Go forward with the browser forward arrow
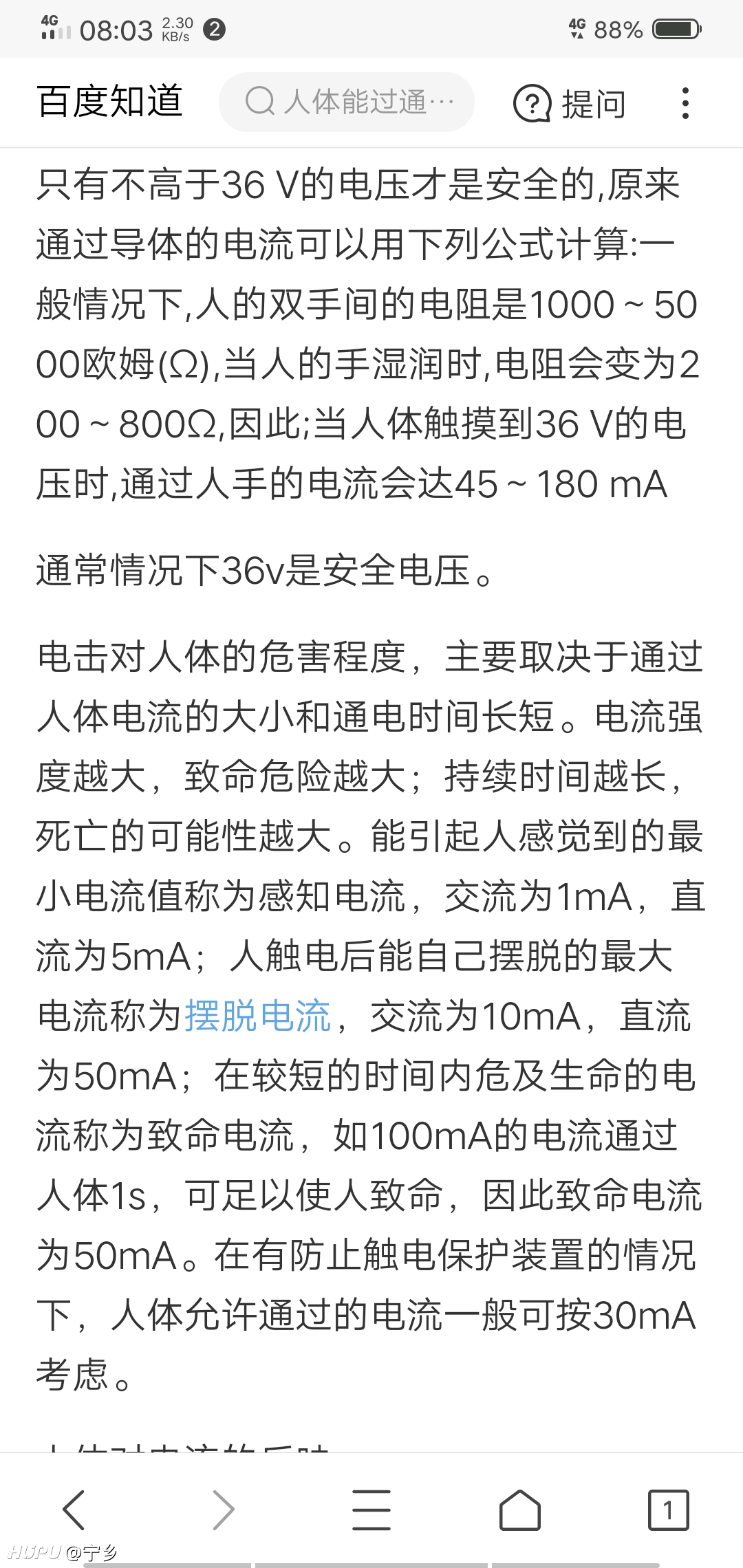 point(223,1510)
